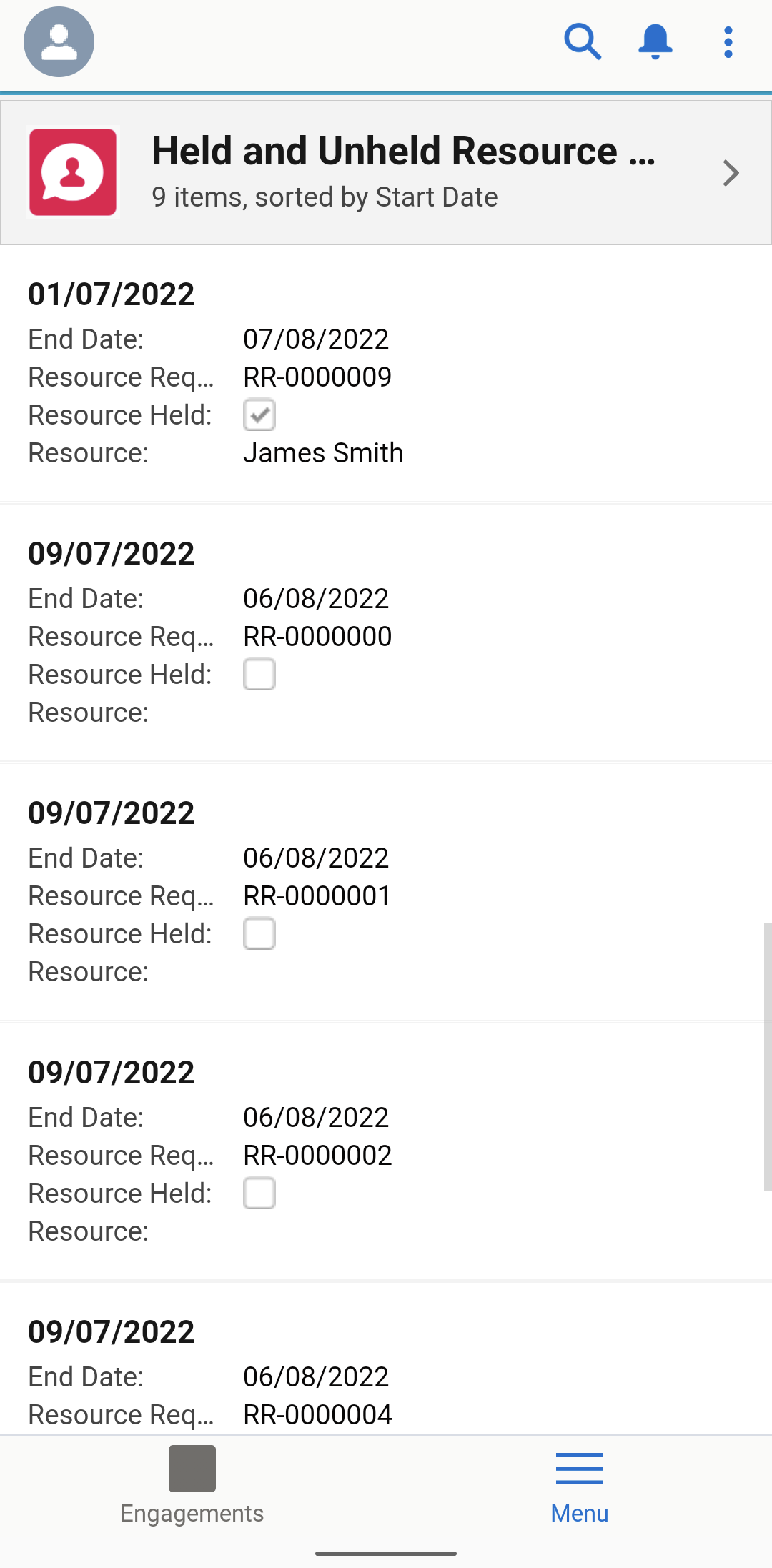Open the record RR-0000009 for James Smith

click(x=317, y=377)
